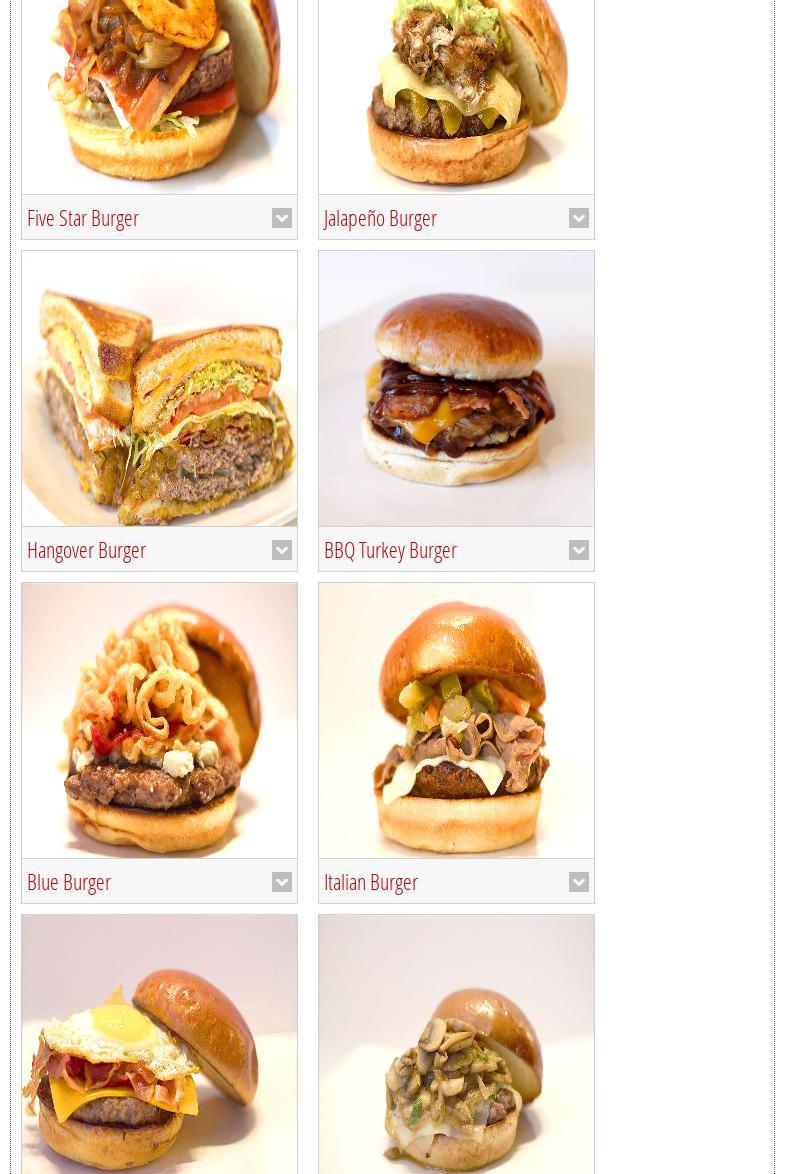View the BBQ Turkey Burger photo
Screen dimensions: 785x1174
(x=456, y=388)
